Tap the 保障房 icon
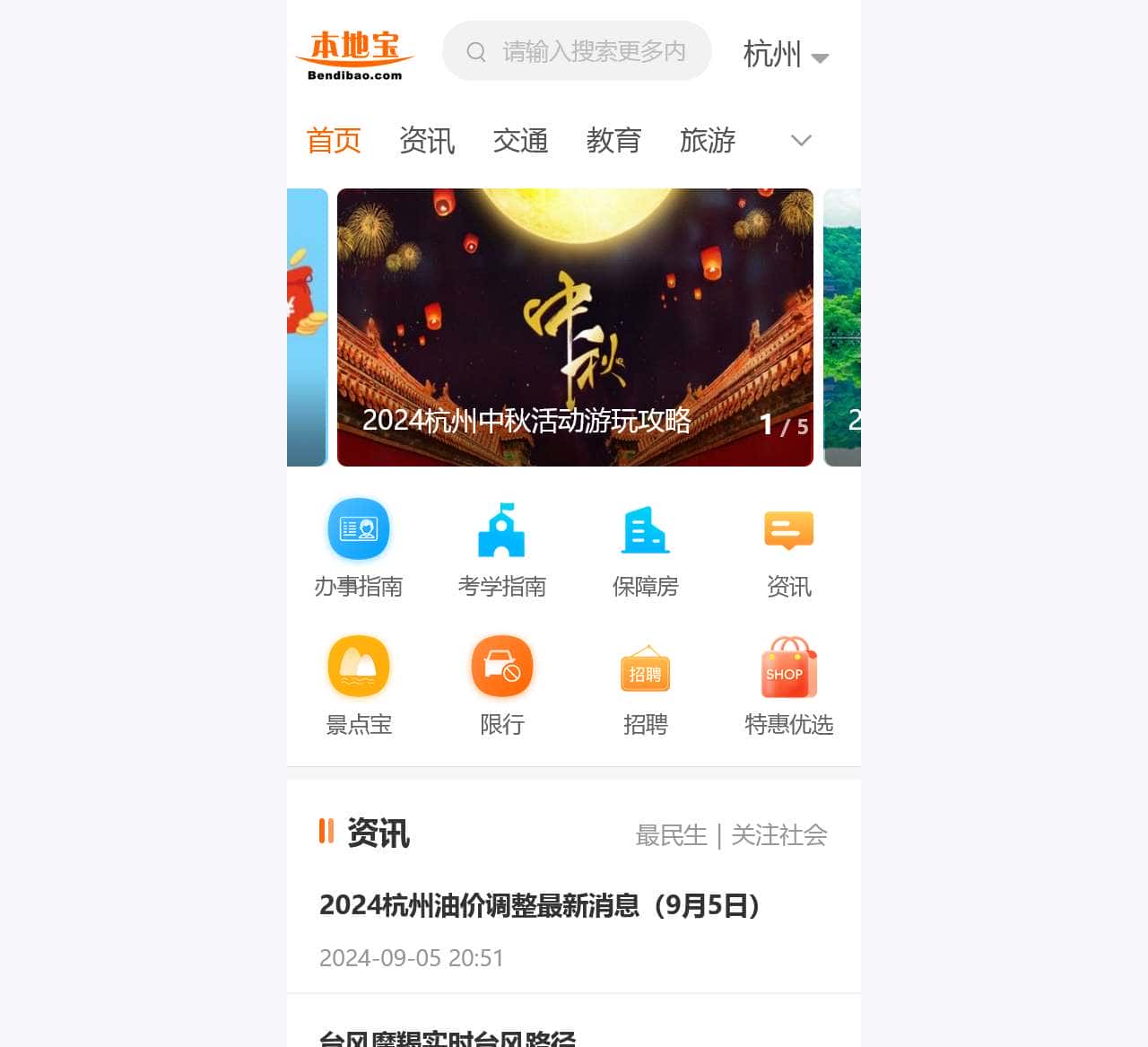Viewport: 1148px width, 1047px height. point(646,548)
